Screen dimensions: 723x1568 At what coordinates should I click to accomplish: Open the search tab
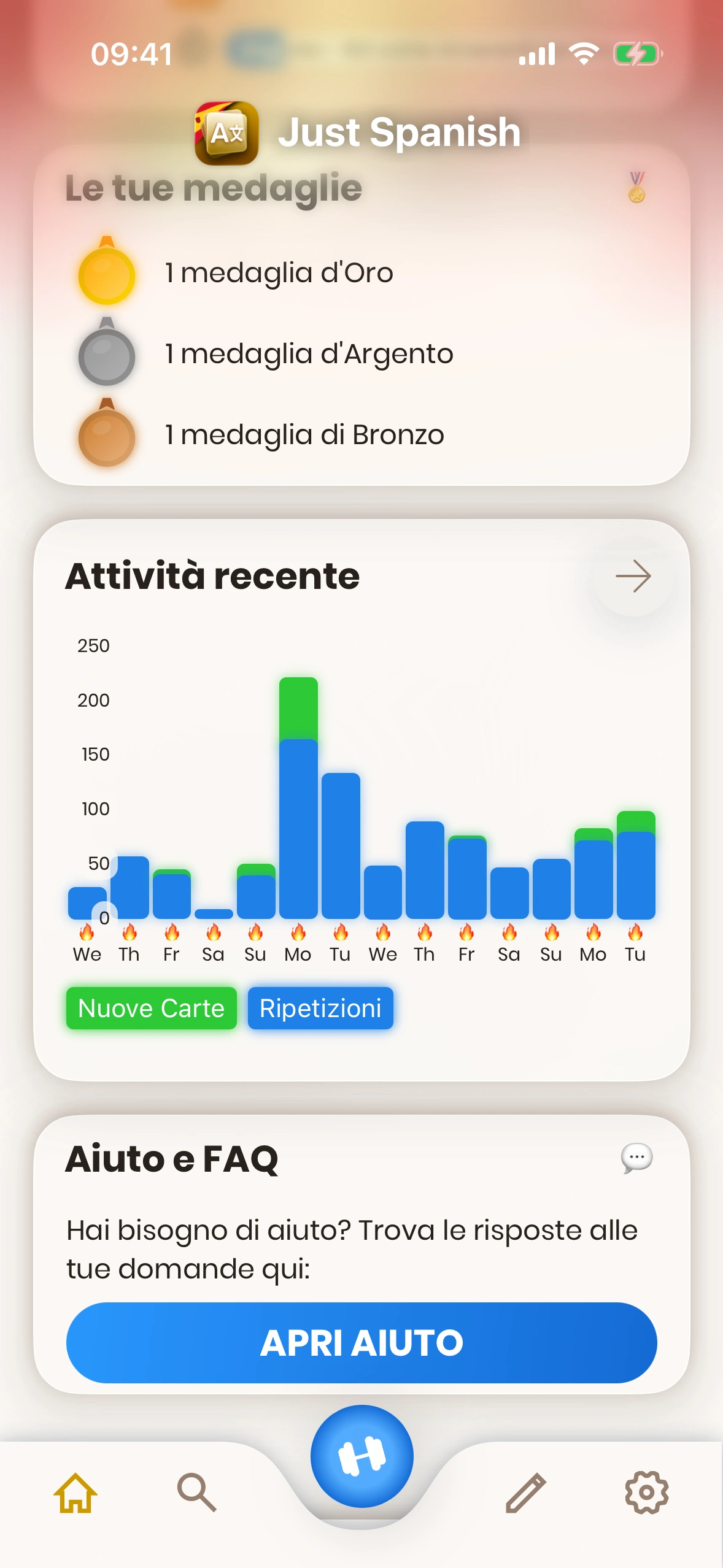coord(196,1492)
